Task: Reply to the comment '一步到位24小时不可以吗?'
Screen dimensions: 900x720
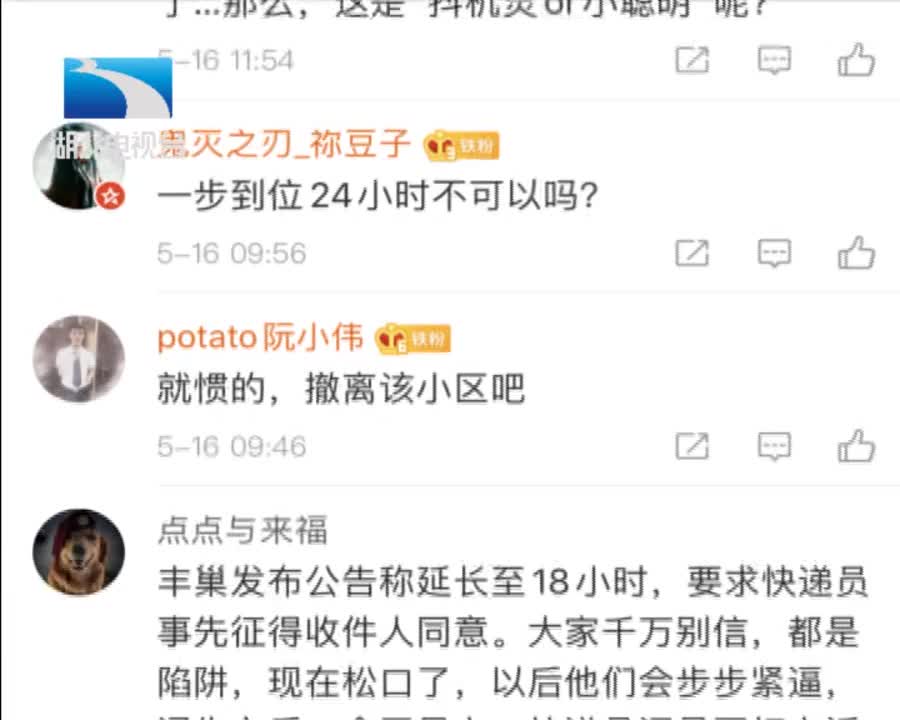Action: coord(774,253)
